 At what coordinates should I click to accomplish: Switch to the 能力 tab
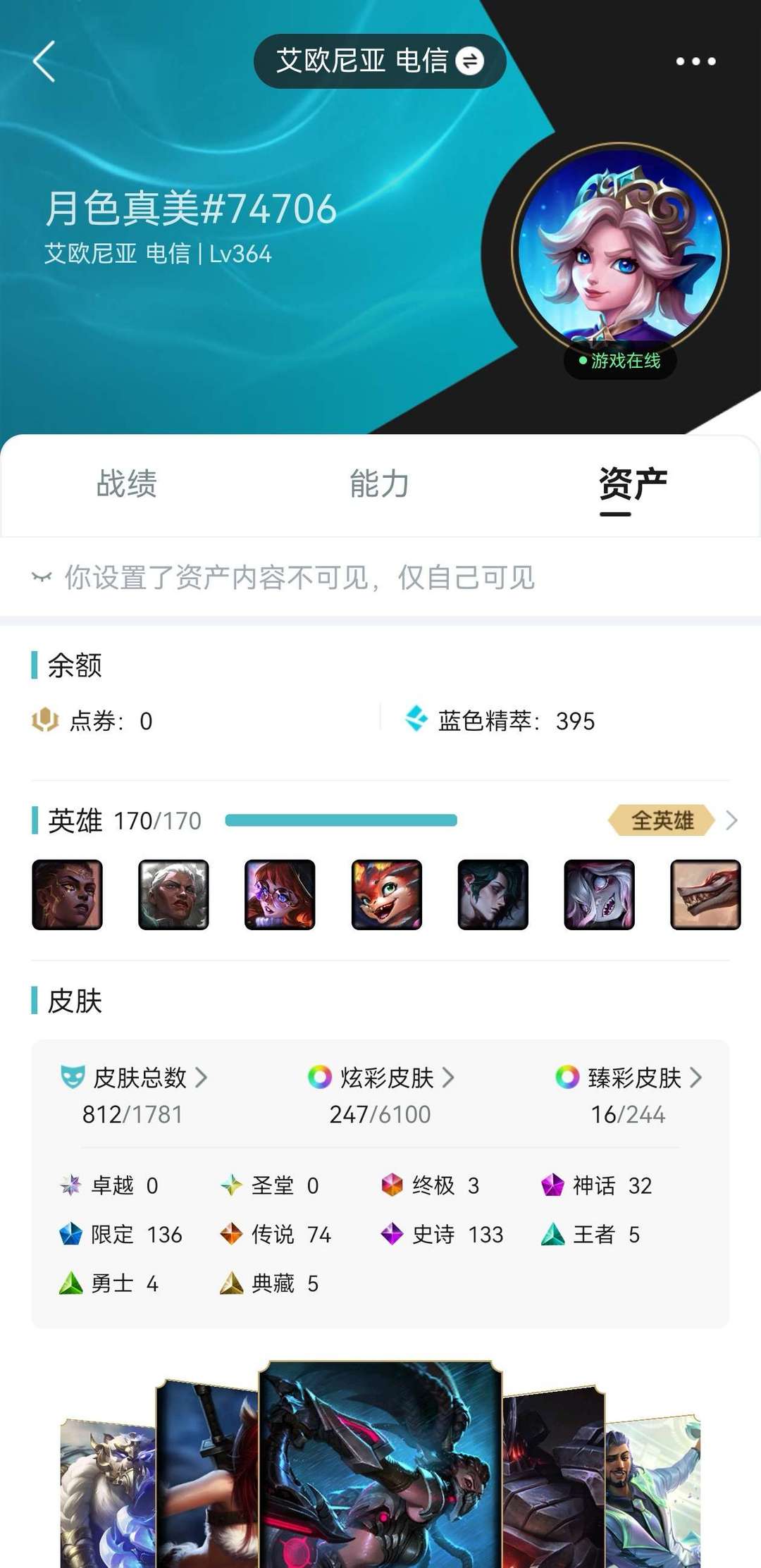pos(380,484)
